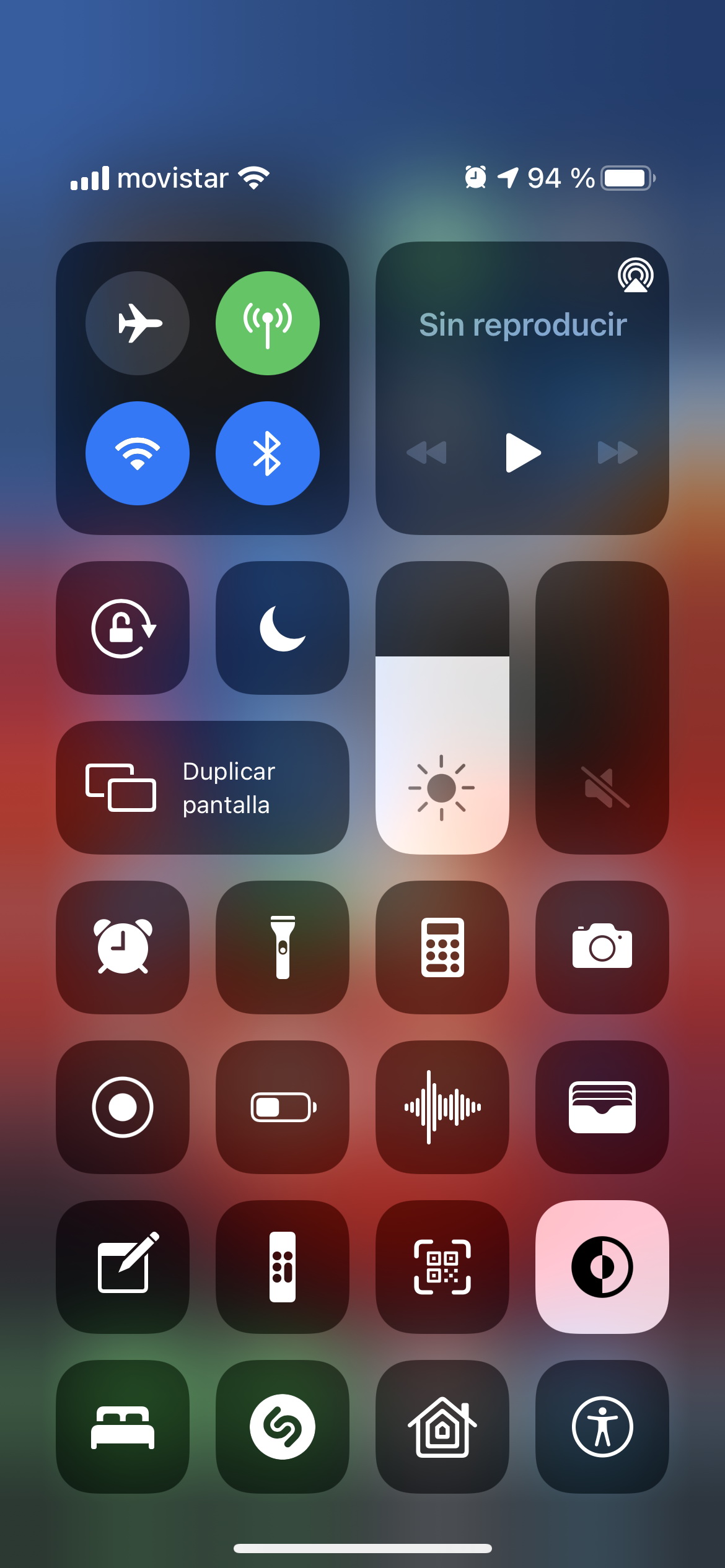Launch the calculator
The height and width of the screenshot is (1568, 725).
(442, 947)
